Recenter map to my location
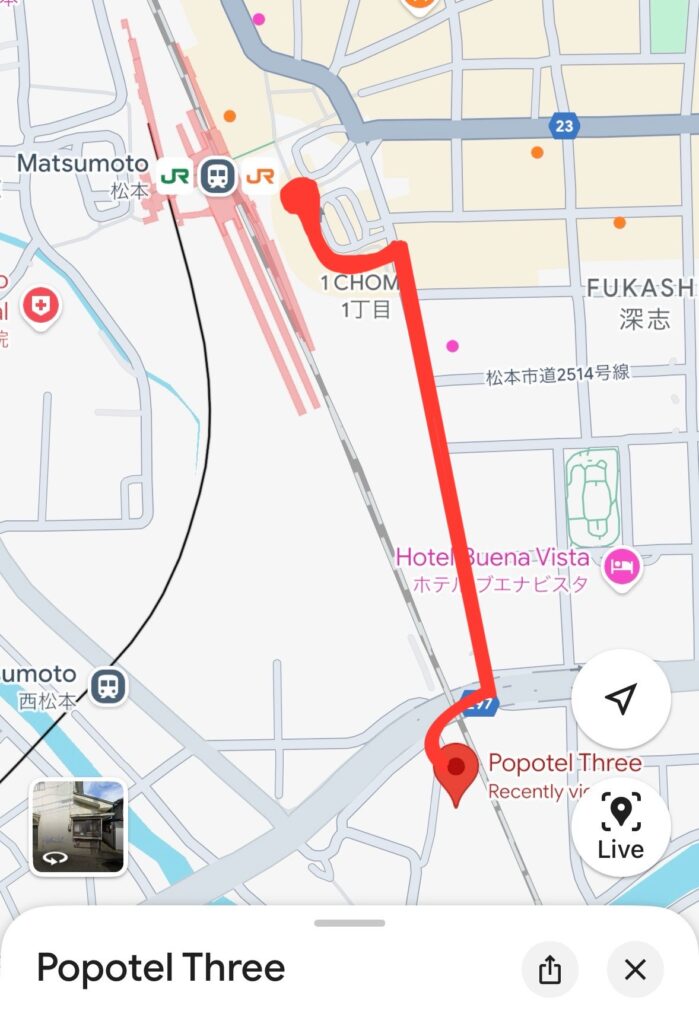Image resolution: width=699 pixels, height=1024 pixels. (621, 700)
